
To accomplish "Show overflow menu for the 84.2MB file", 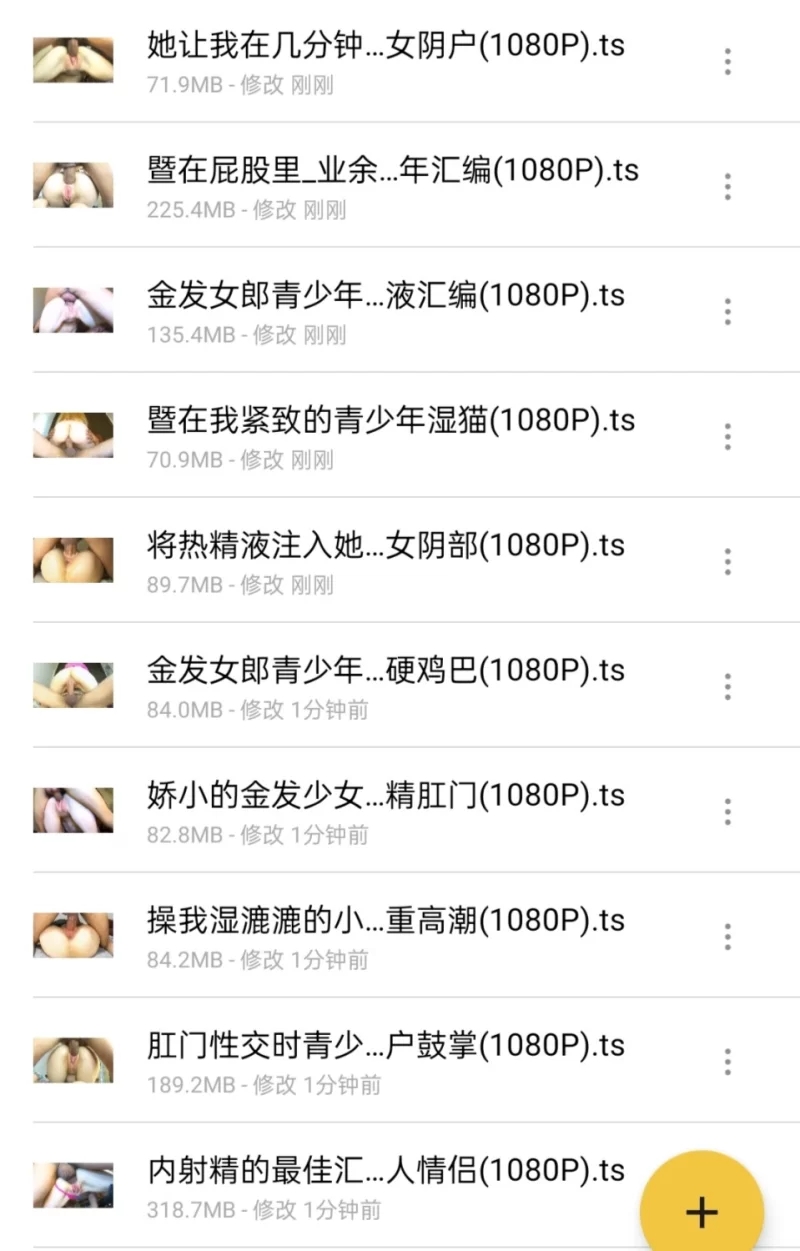I will coord(727,937).
